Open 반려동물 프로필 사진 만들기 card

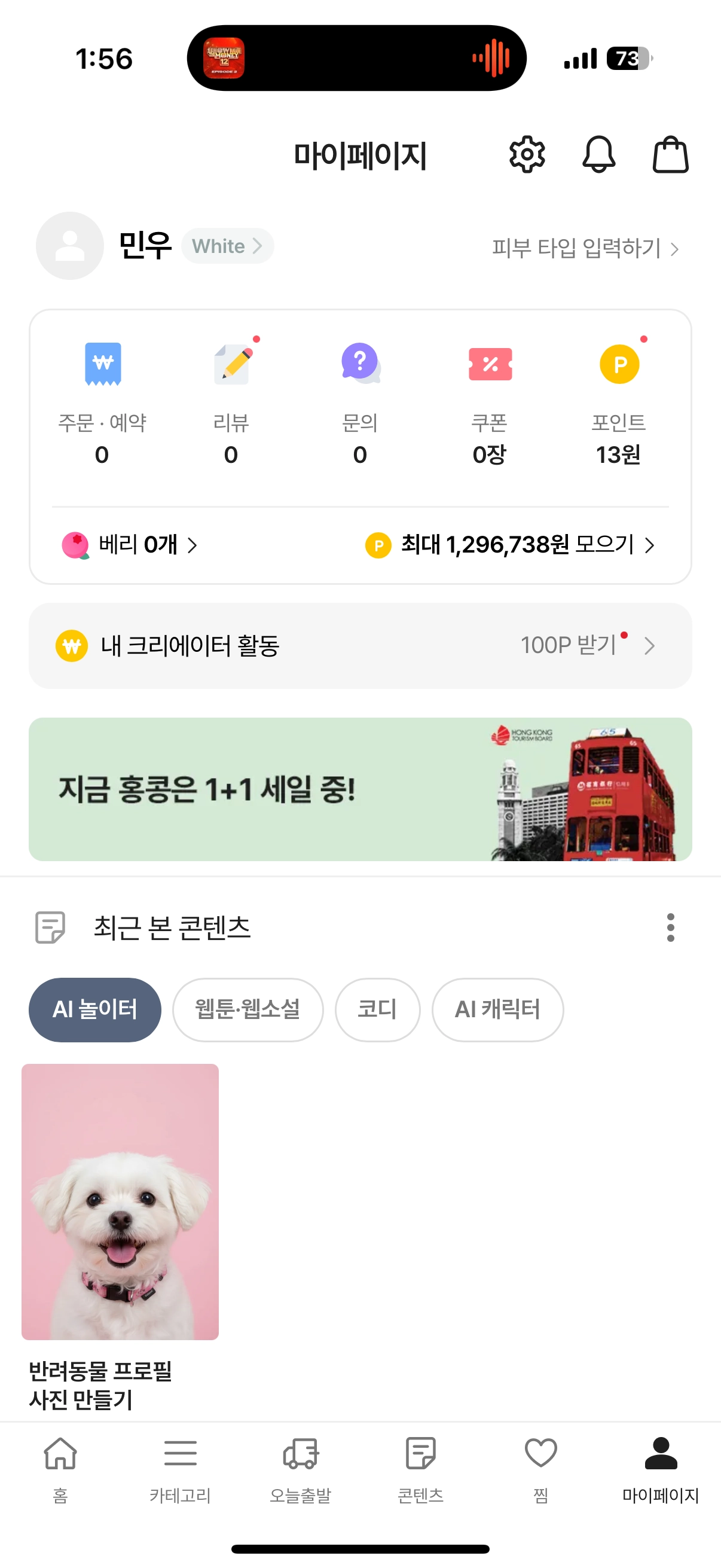tap(120, 1202)
